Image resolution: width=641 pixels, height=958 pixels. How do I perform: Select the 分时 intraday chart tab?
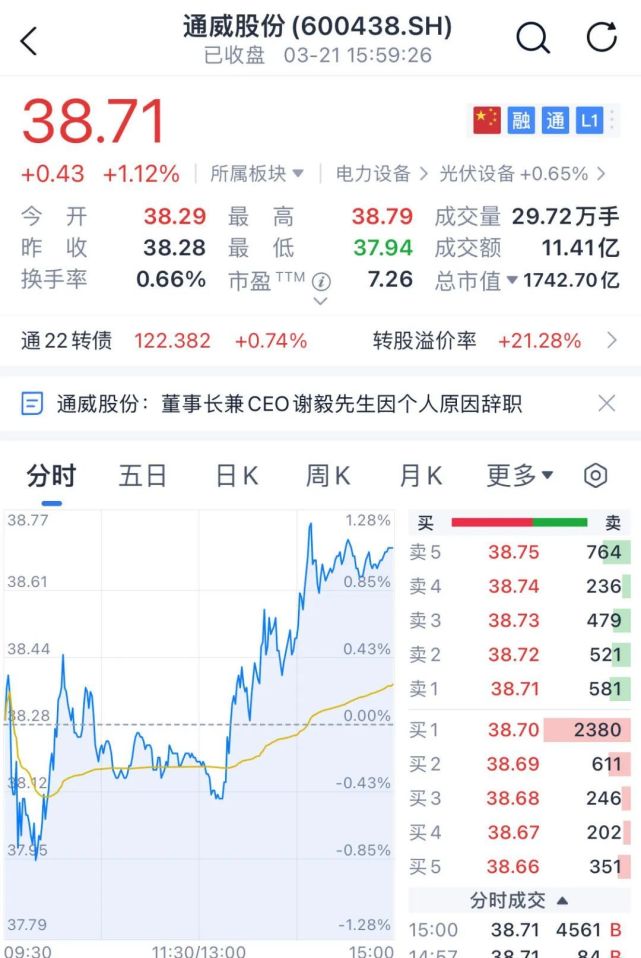pyautogui.click(x=52, y=476)
